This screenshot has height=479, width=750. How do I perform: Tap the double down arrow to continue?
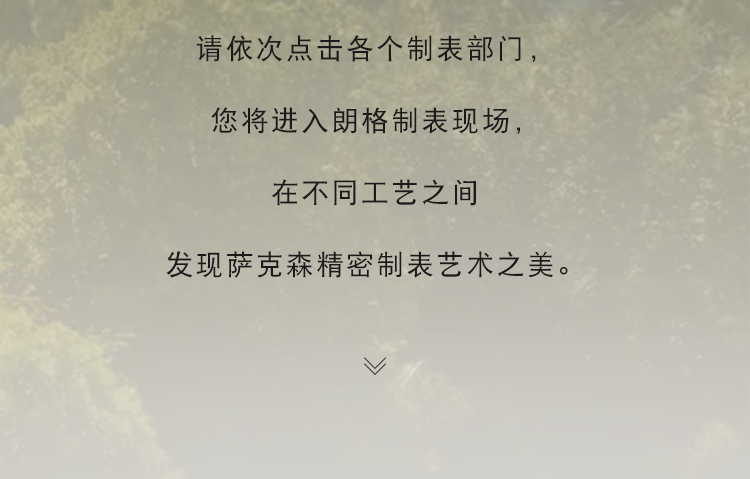(375, 366)
